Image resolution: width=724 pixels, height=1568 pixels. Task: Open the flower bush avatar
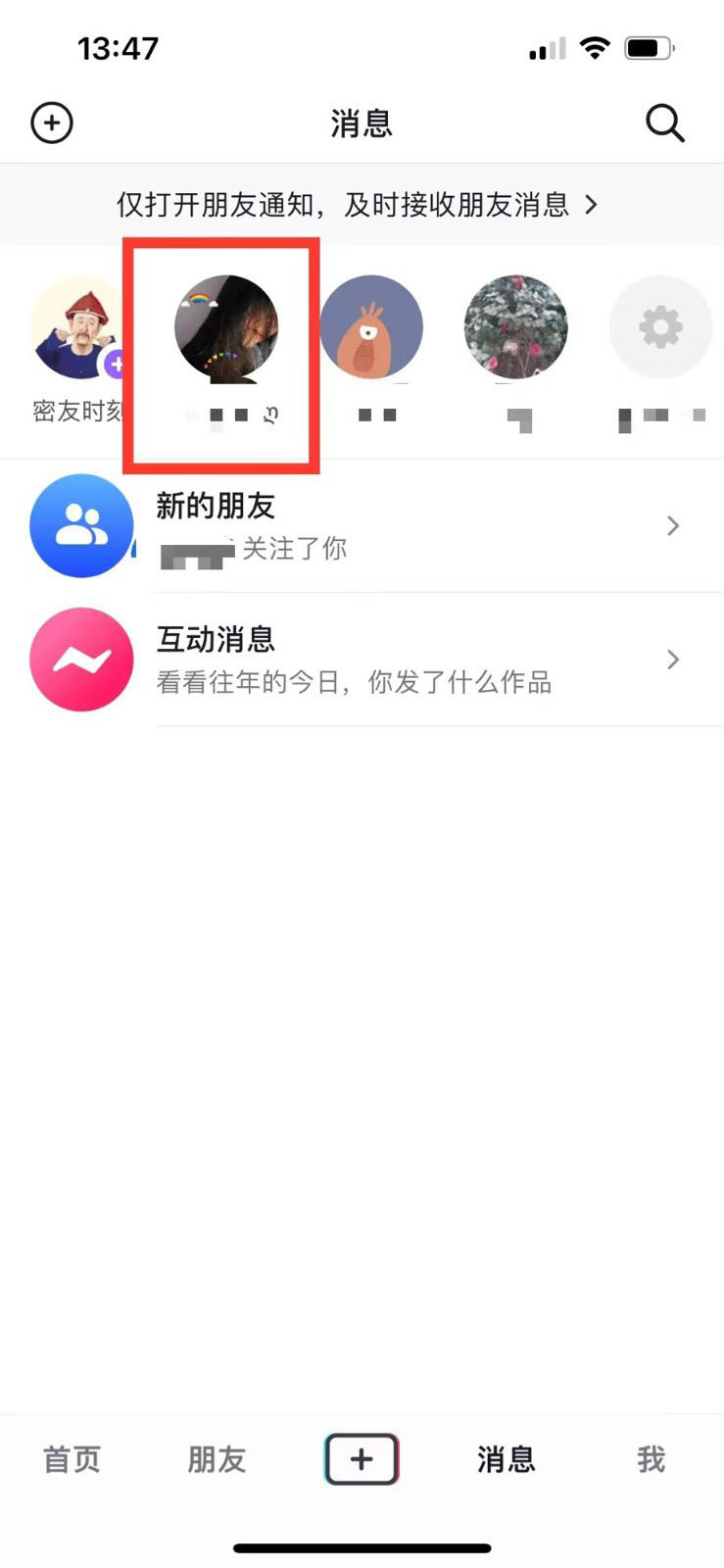coord(515,328)
